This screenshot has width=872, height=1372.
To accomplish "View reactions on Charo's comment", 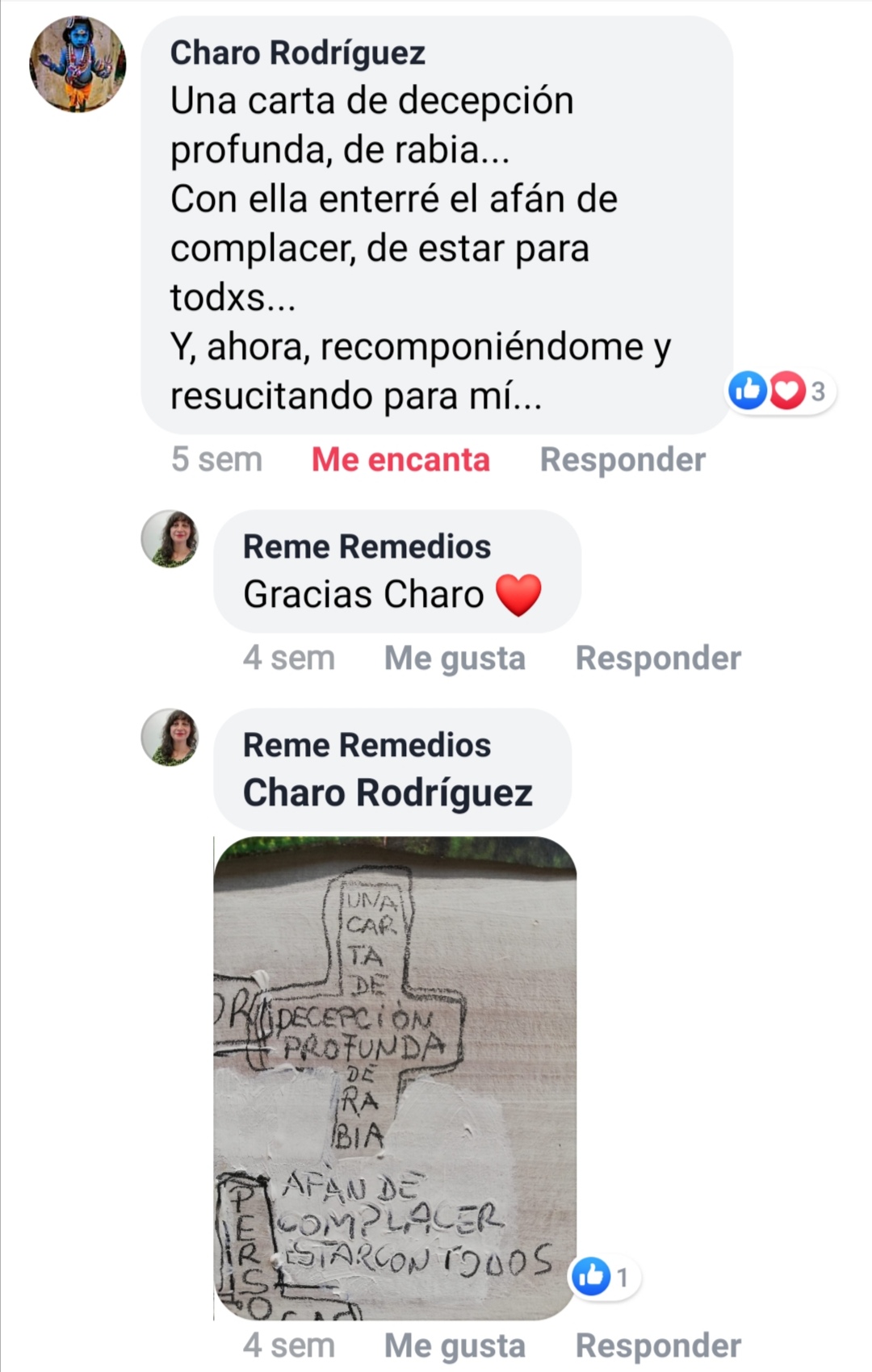I will point(779,391).
